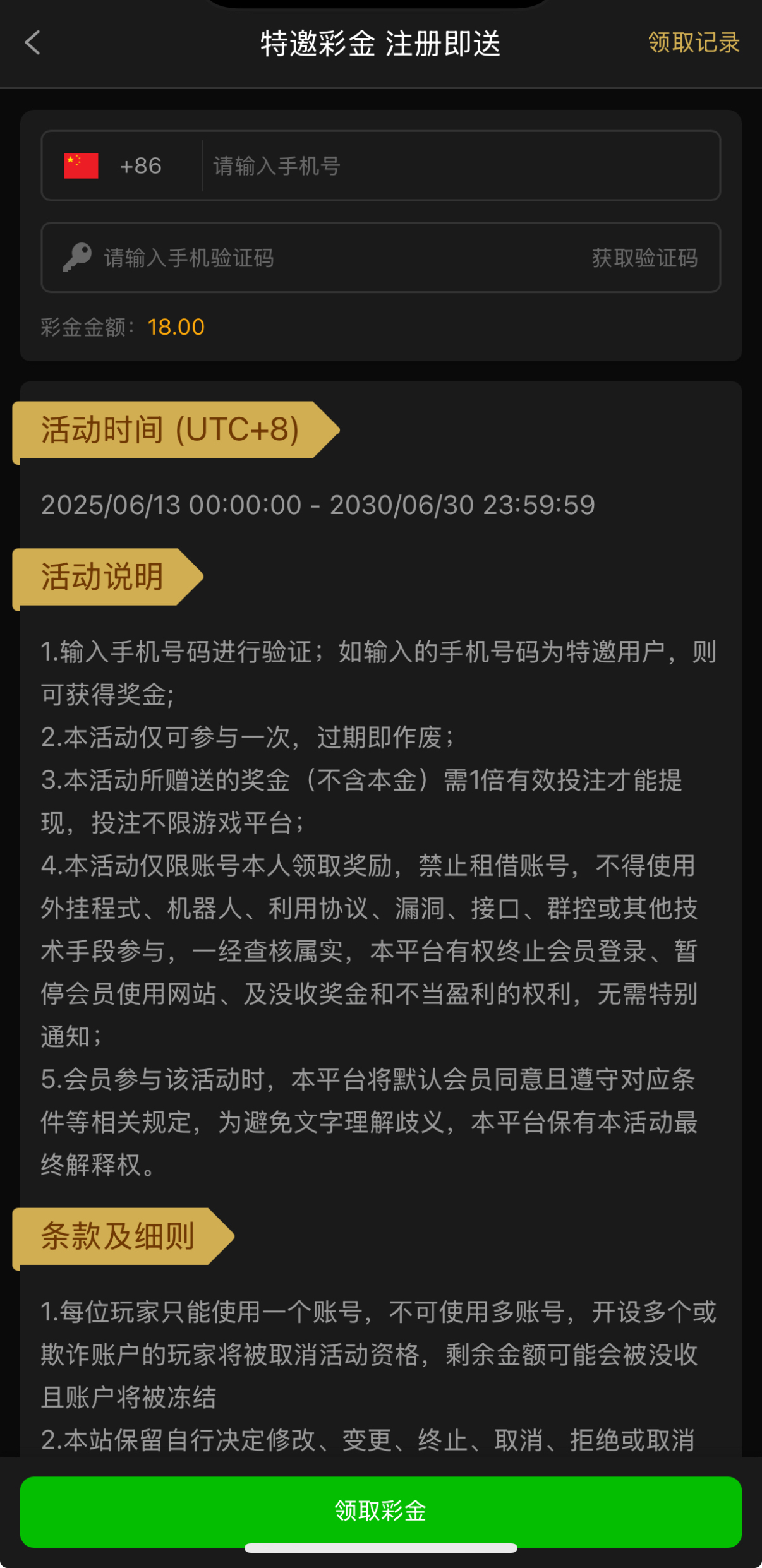Tap 获取验证码 to request a code
The width and height of the screenshot is (762, 1568).
pos(644,258)
